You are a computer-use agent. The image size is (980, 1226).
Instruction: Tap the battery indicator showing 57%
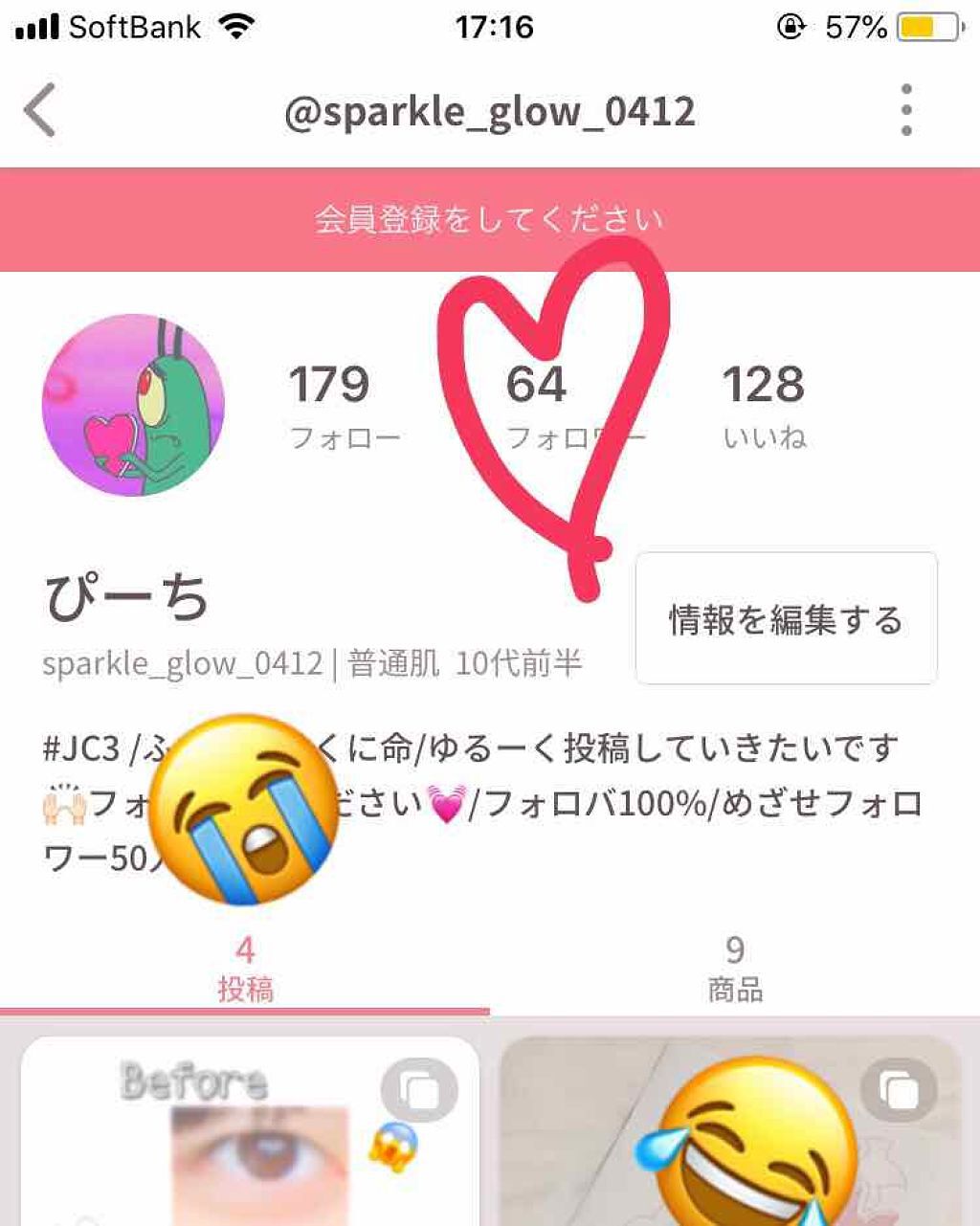(x=922, y=25)
